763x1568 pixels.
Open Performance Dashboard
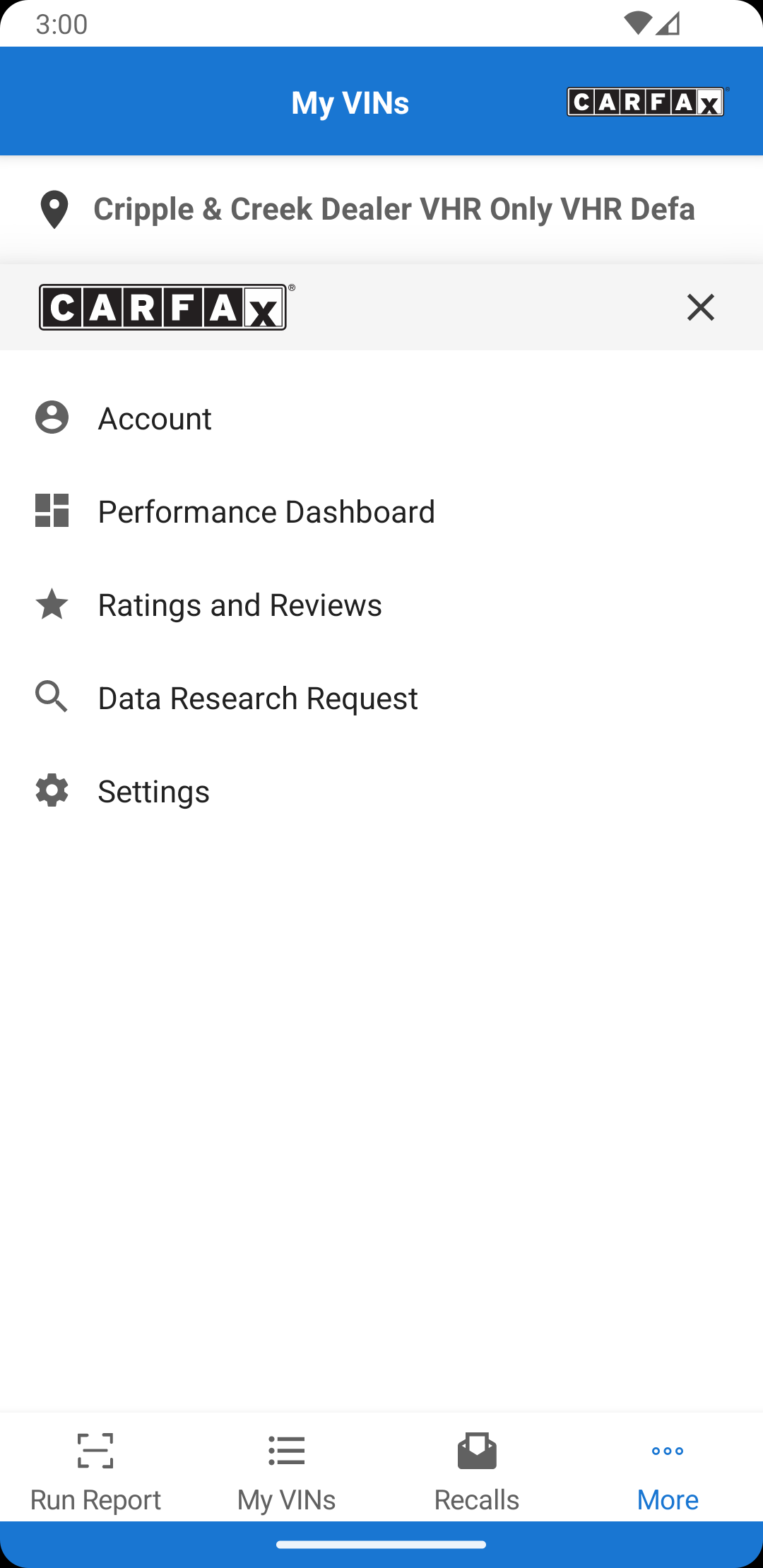(x=266, y=511)
